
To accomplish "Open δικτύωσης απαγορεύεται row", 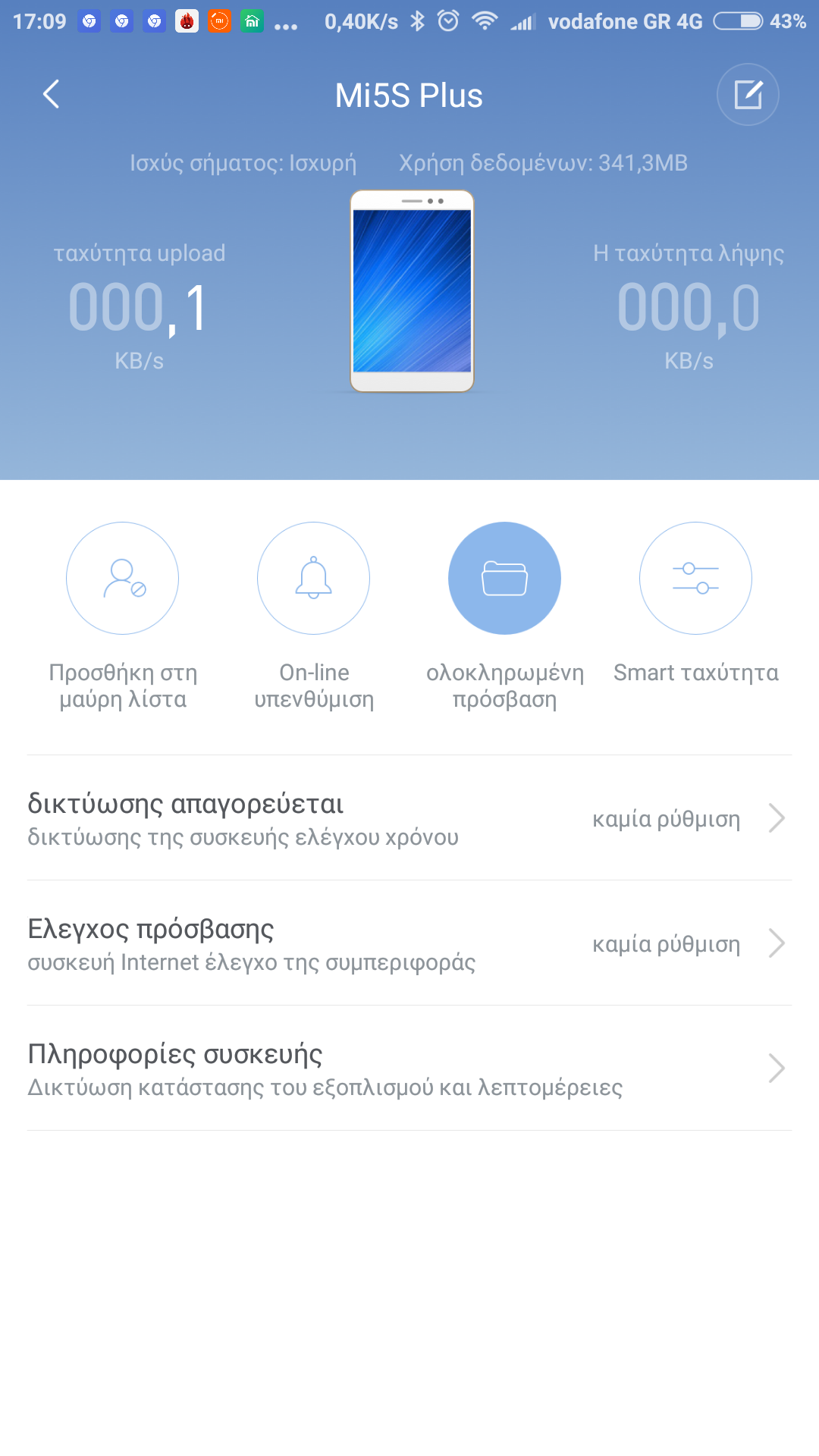I will [409, 818].
